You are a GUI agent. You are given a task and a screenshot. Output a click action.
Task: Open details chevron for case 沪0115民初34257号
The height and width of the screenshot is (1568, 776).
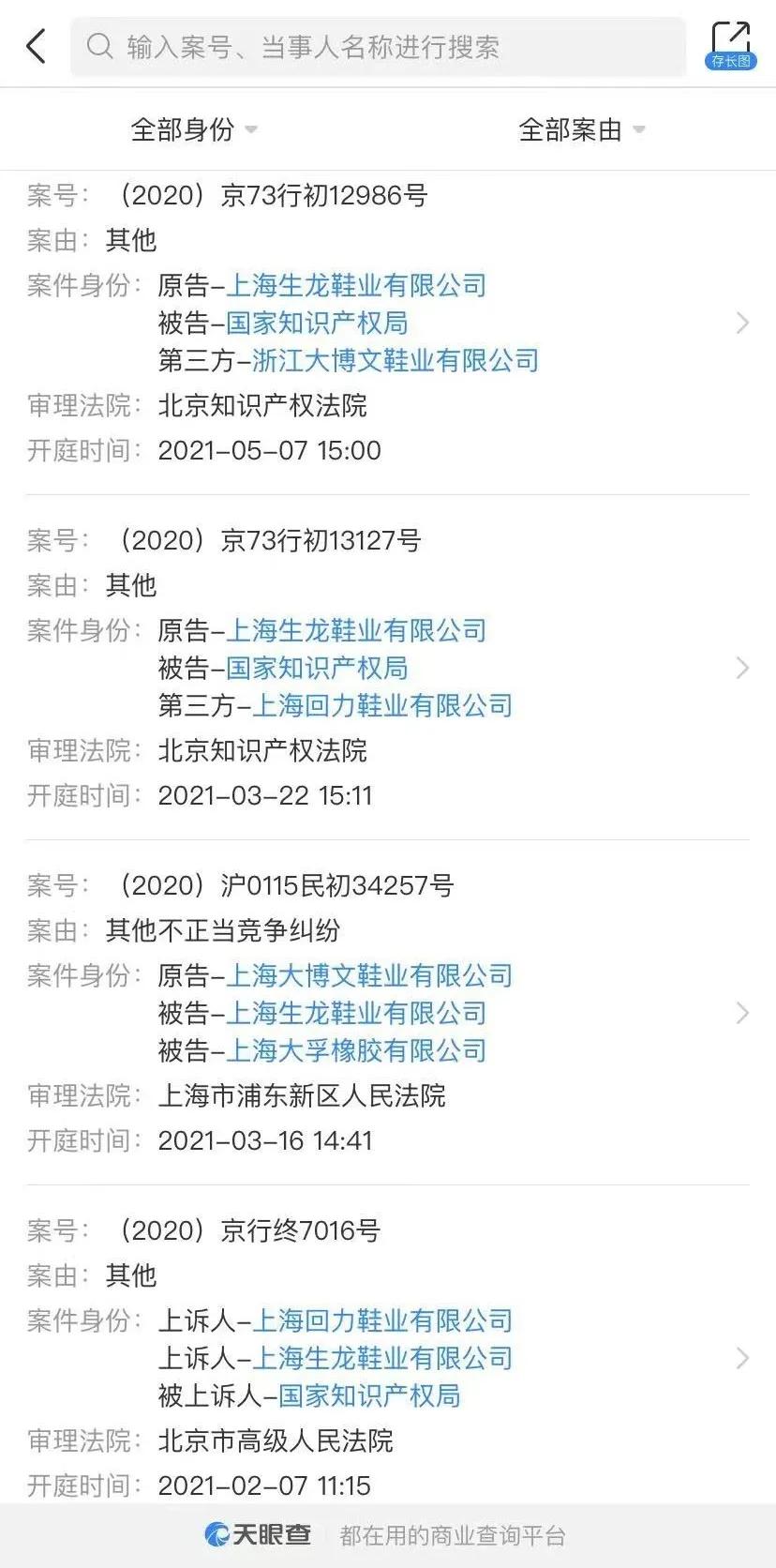[743, 1014]
